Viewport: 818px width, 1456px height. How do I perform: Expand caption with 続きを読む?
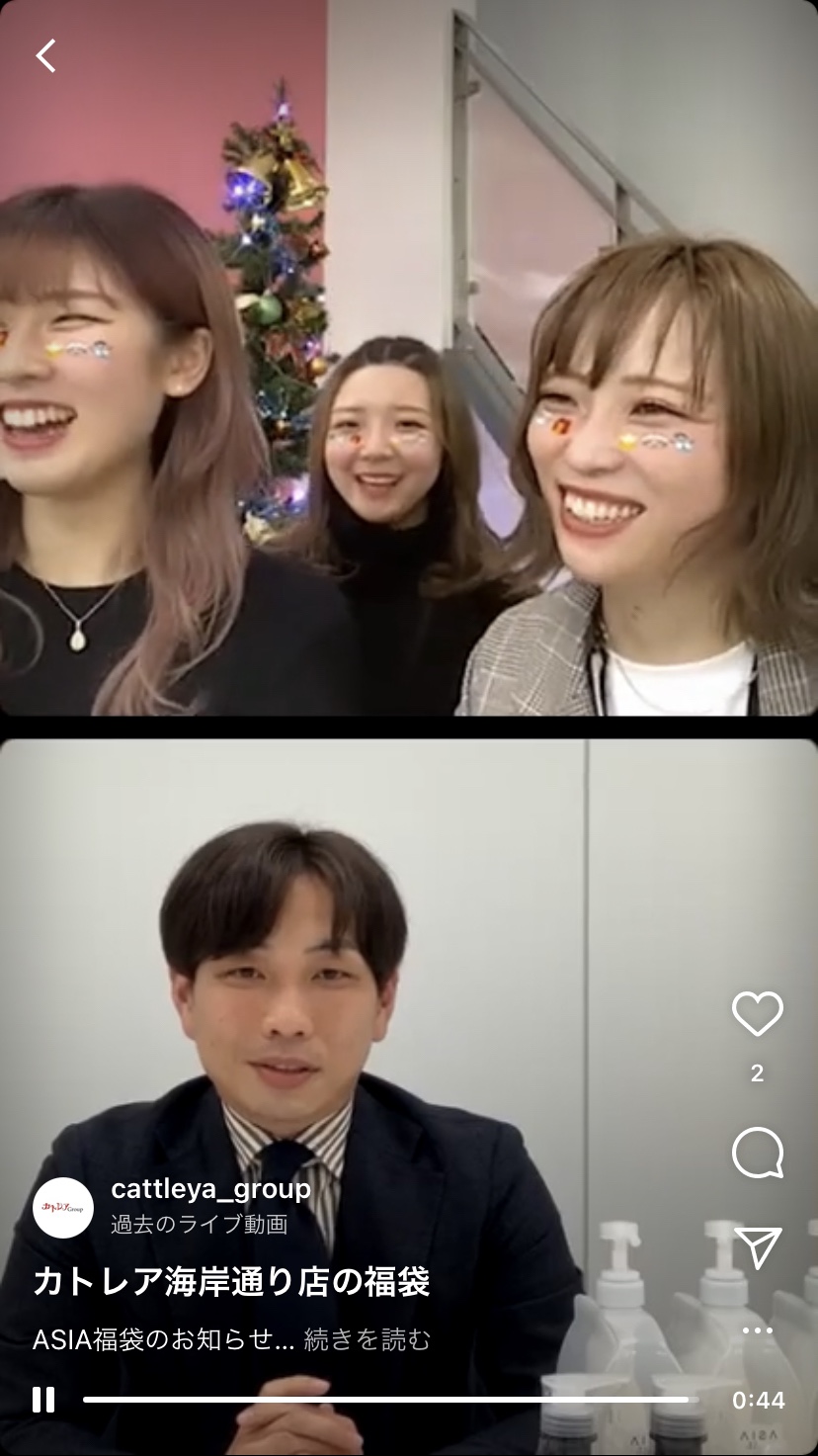coord(367,1339)
